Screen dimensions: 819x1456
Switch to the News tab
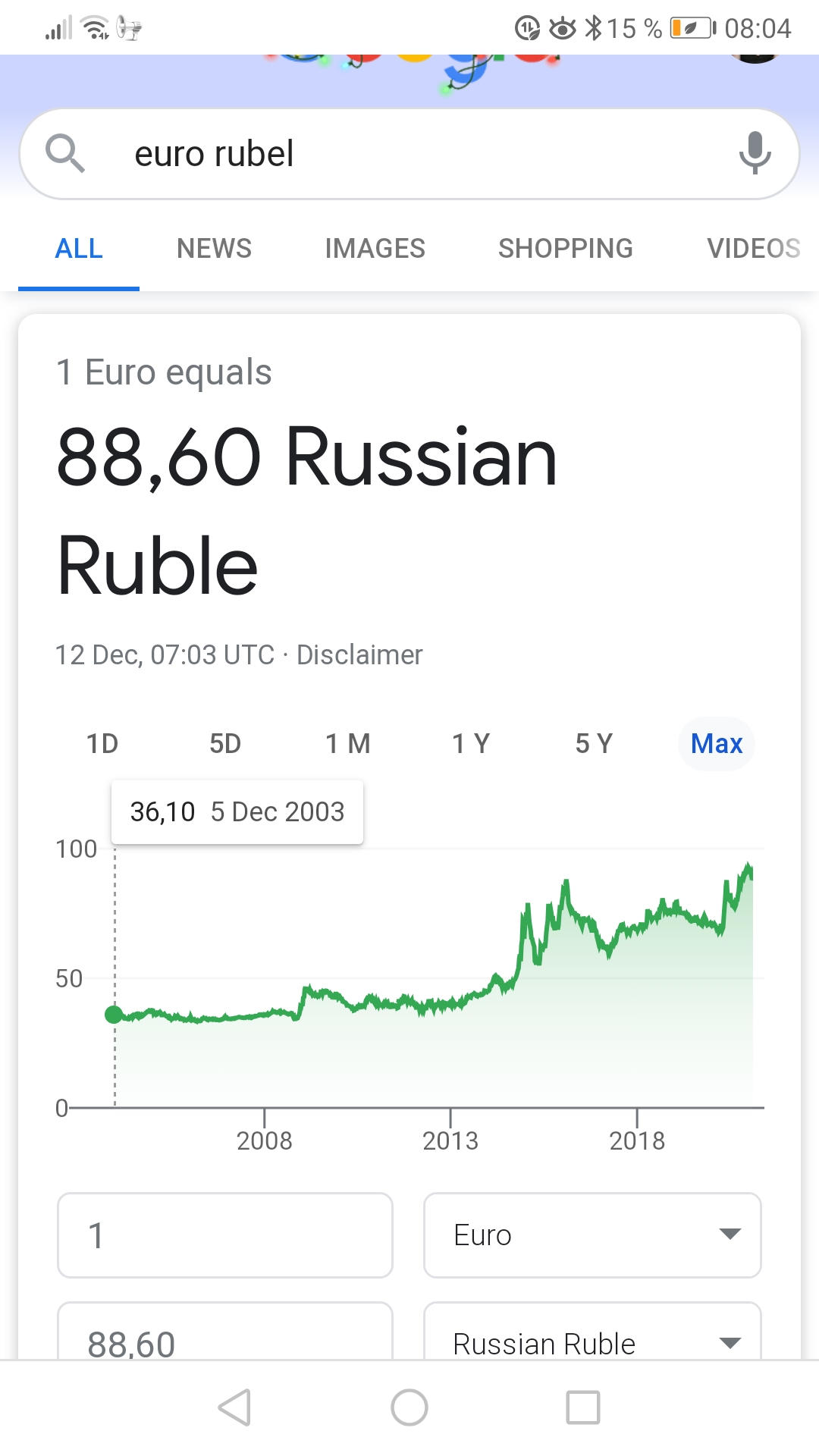click(214, 249)
